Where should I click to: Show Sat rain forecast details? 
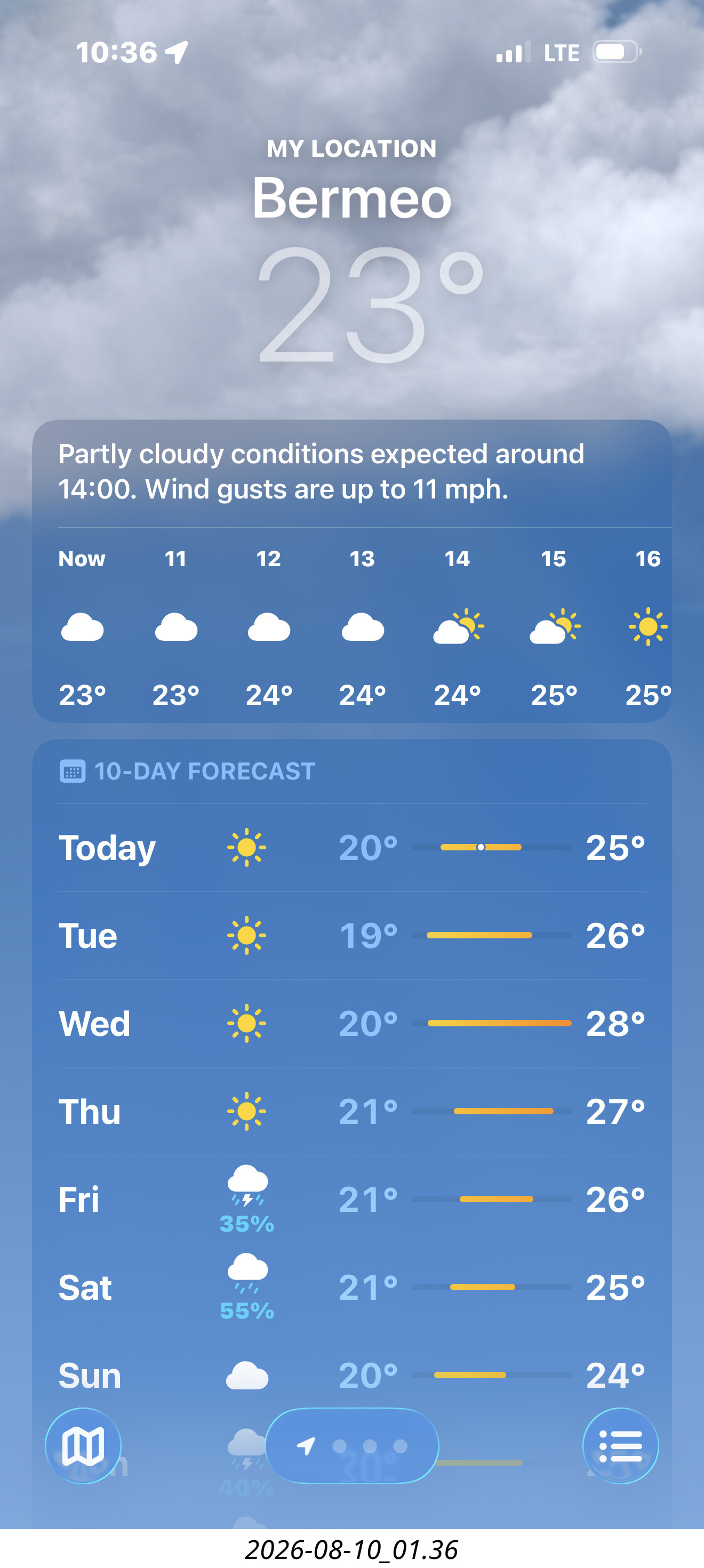point(352,1288)
